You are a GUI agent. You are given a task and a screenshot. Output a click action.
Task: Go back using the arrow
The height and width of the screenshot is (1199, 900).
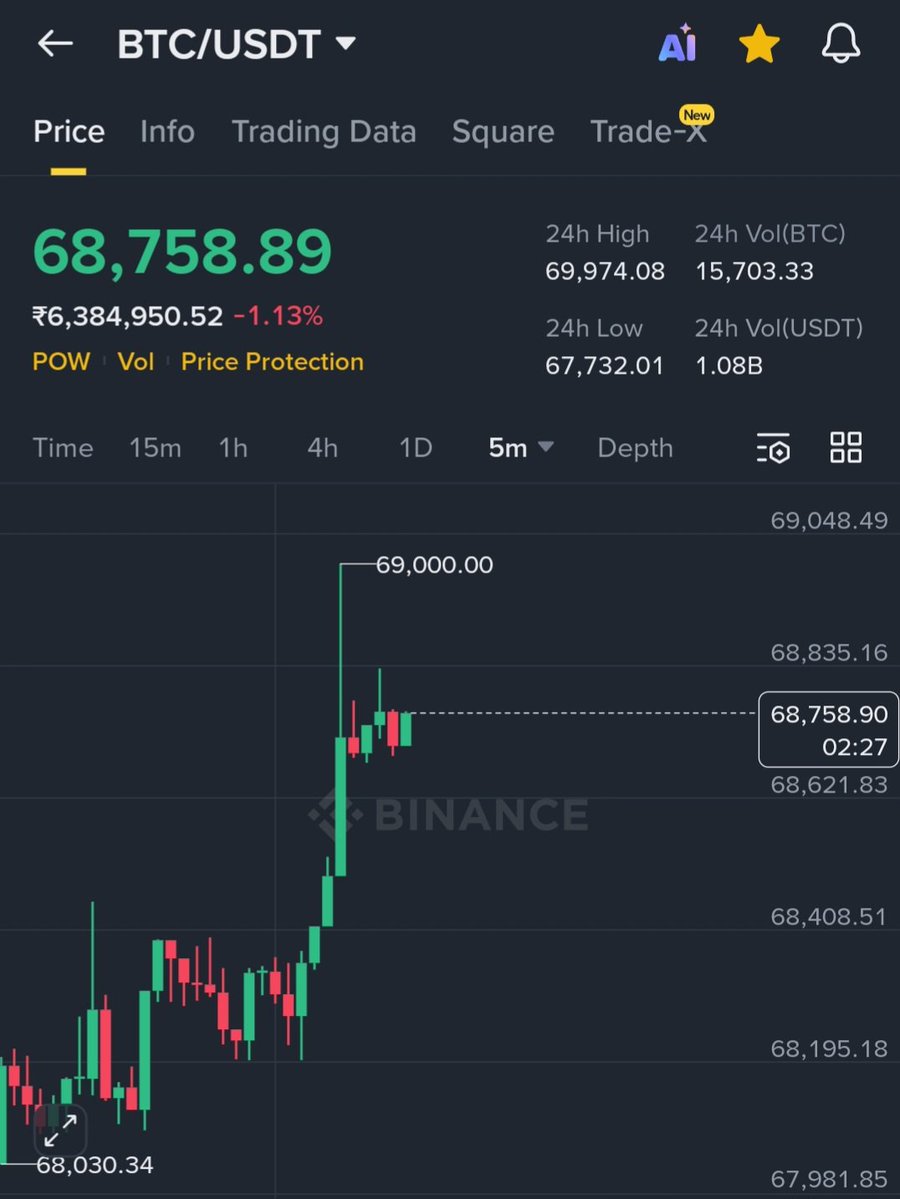click(55, 44)
